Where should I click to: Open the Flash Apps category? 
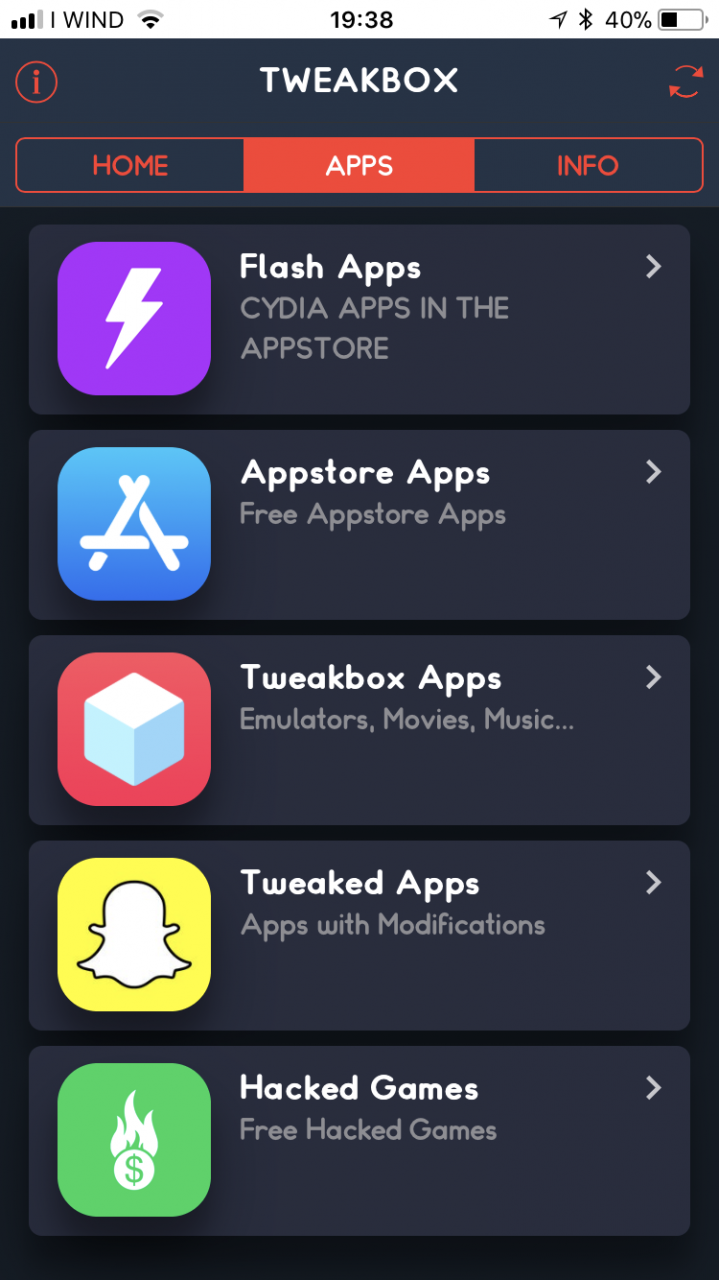(x=359, y=319)
